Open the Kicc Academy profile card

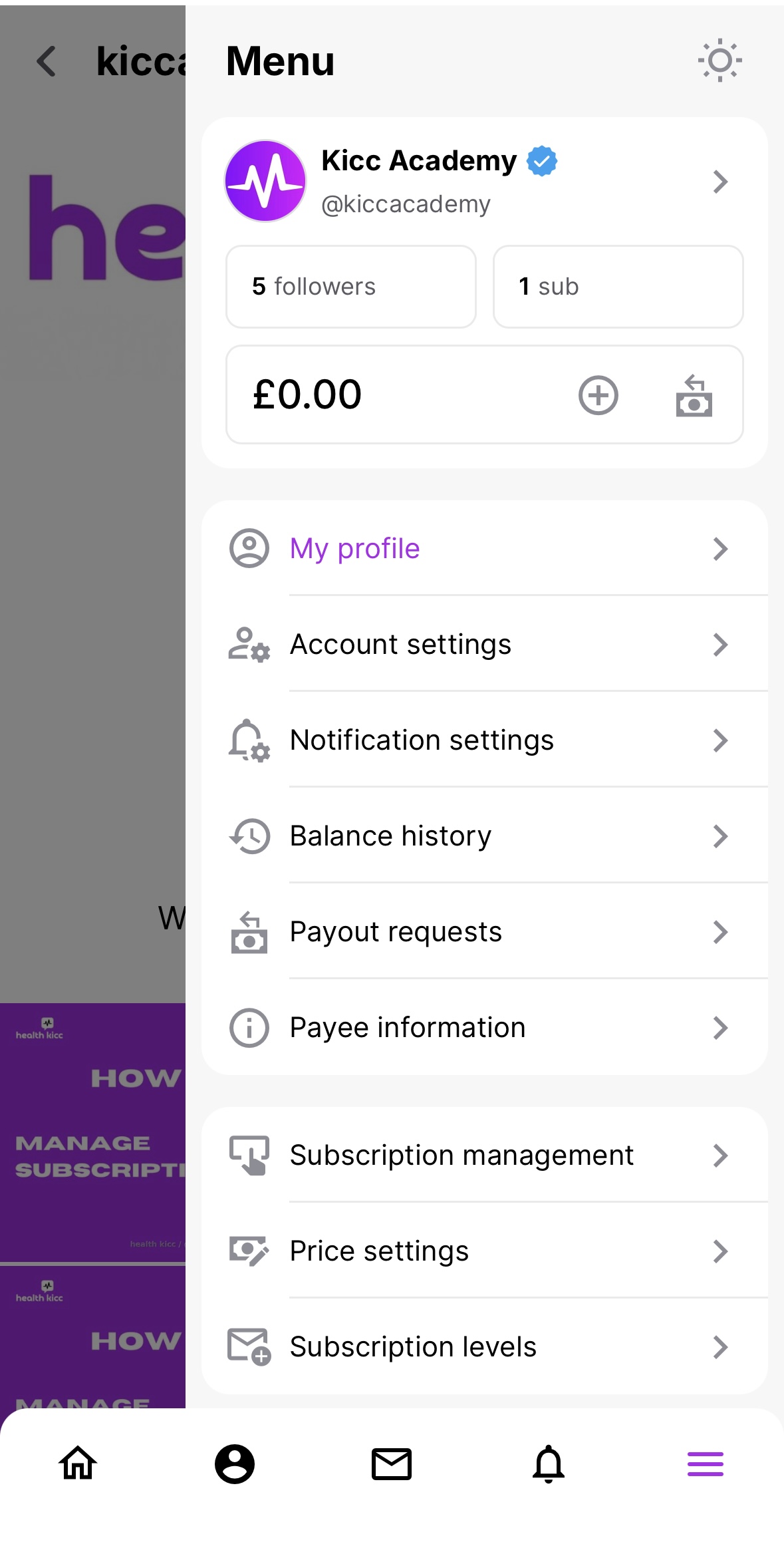[484, 181]
